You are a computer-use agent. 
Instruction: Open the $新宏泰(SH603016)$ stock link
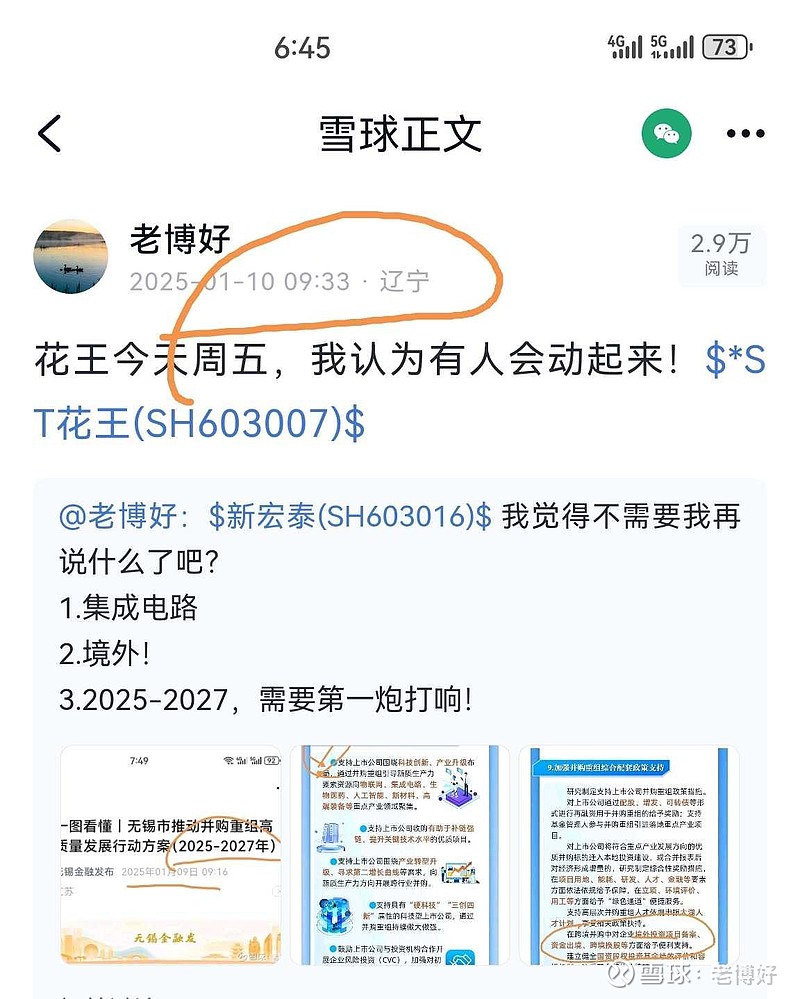(350, 516)
